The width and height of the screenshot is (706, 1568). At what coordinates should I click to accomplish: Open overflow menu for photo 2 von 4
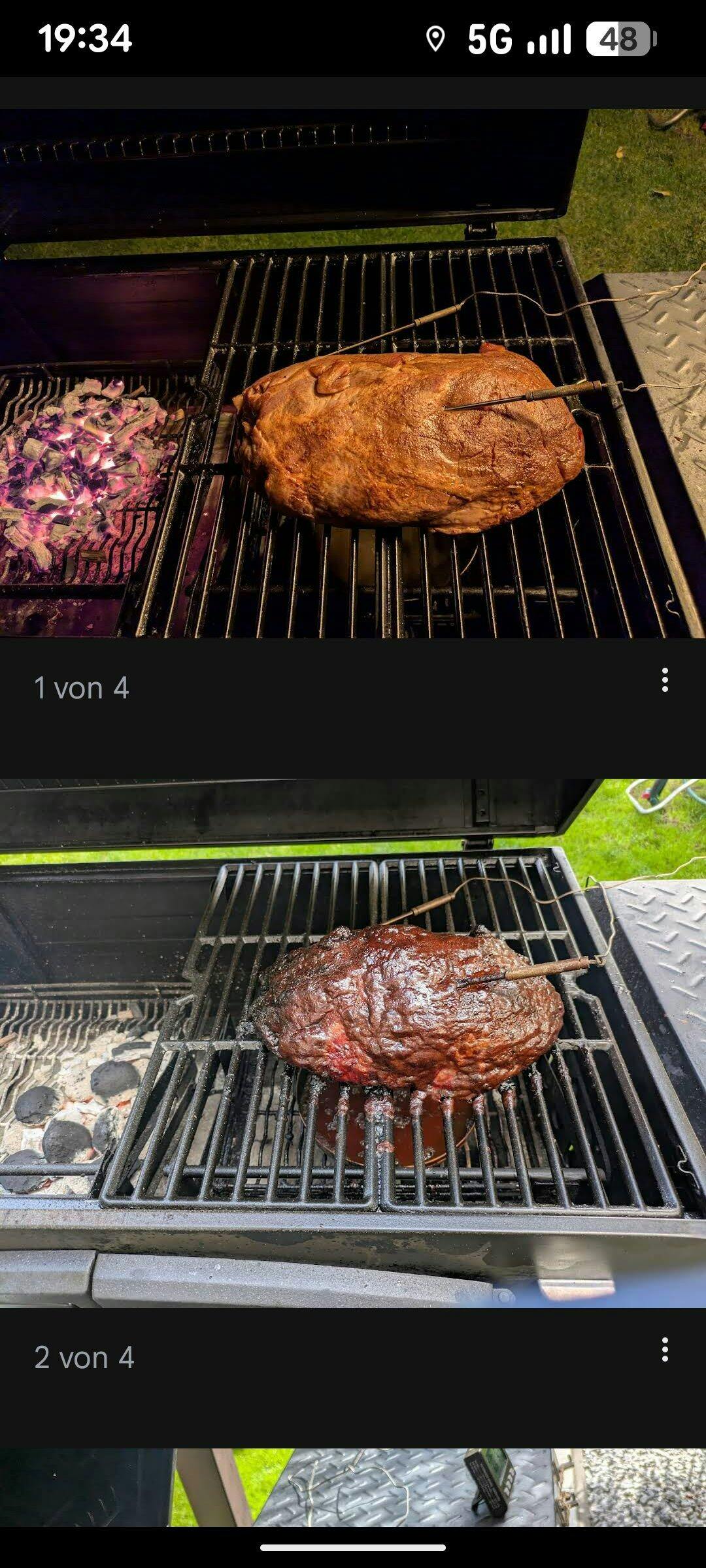pos(665,1349)
